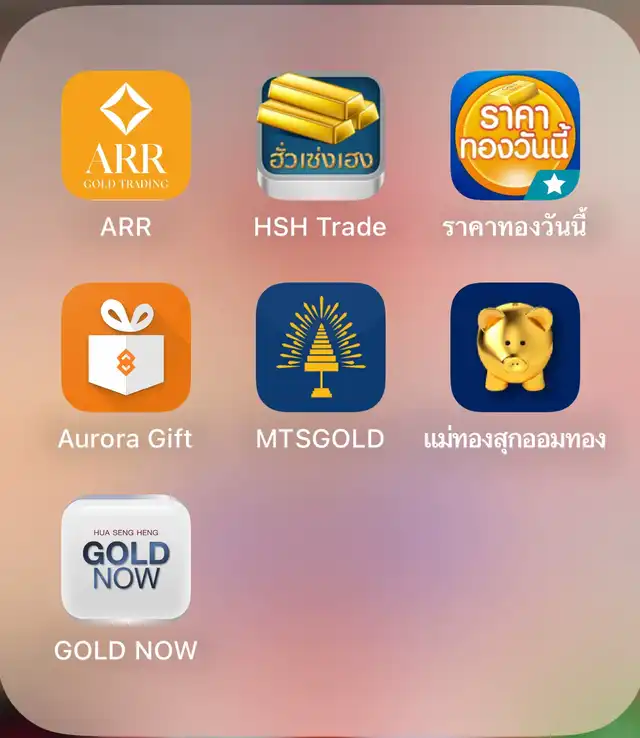Open the Aurora Gift app
This screenshot has width=640, height=738.
[x=126, y=347]
